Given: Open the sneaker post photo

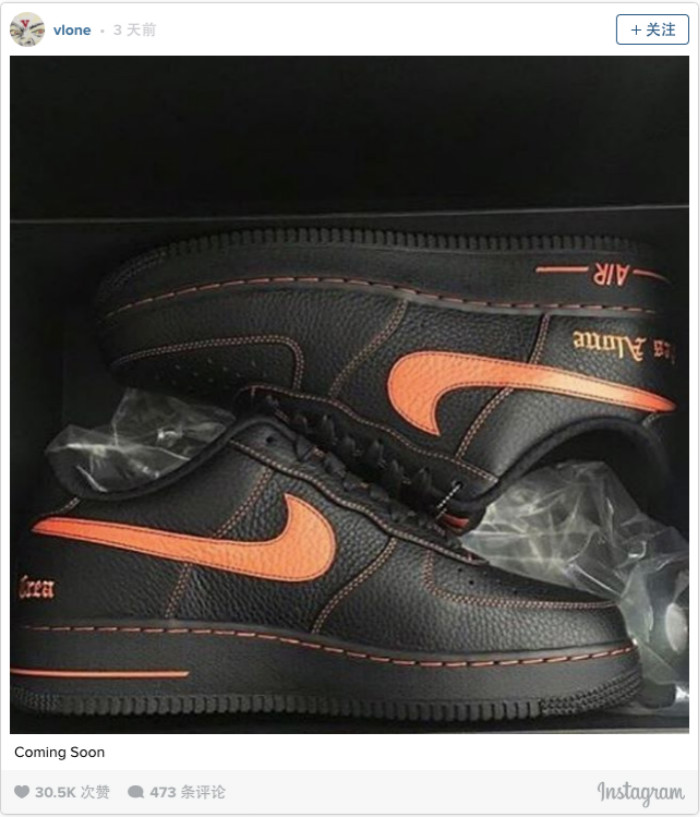Looking at the screenshot, I should pyautogui.click(x=350, y=395).
